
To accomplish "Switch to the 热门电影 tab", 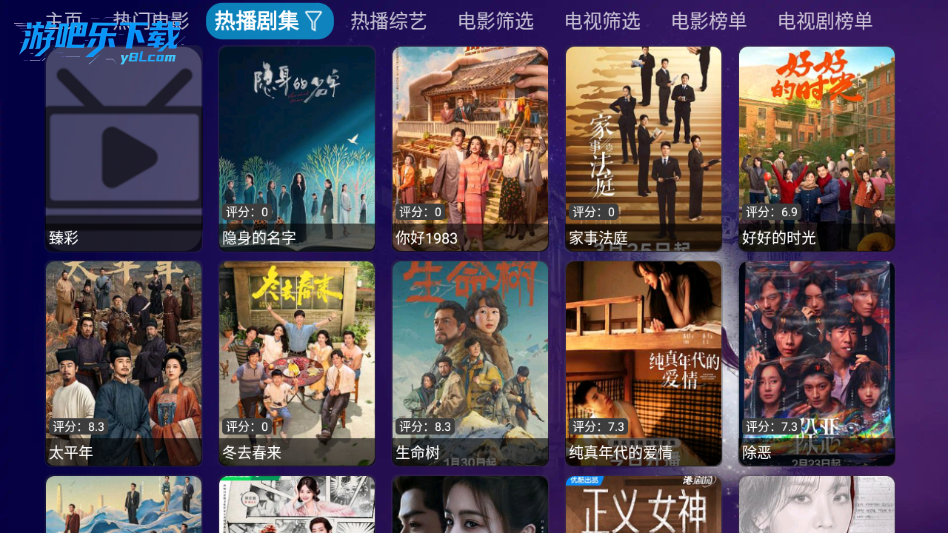I will 150,21.
